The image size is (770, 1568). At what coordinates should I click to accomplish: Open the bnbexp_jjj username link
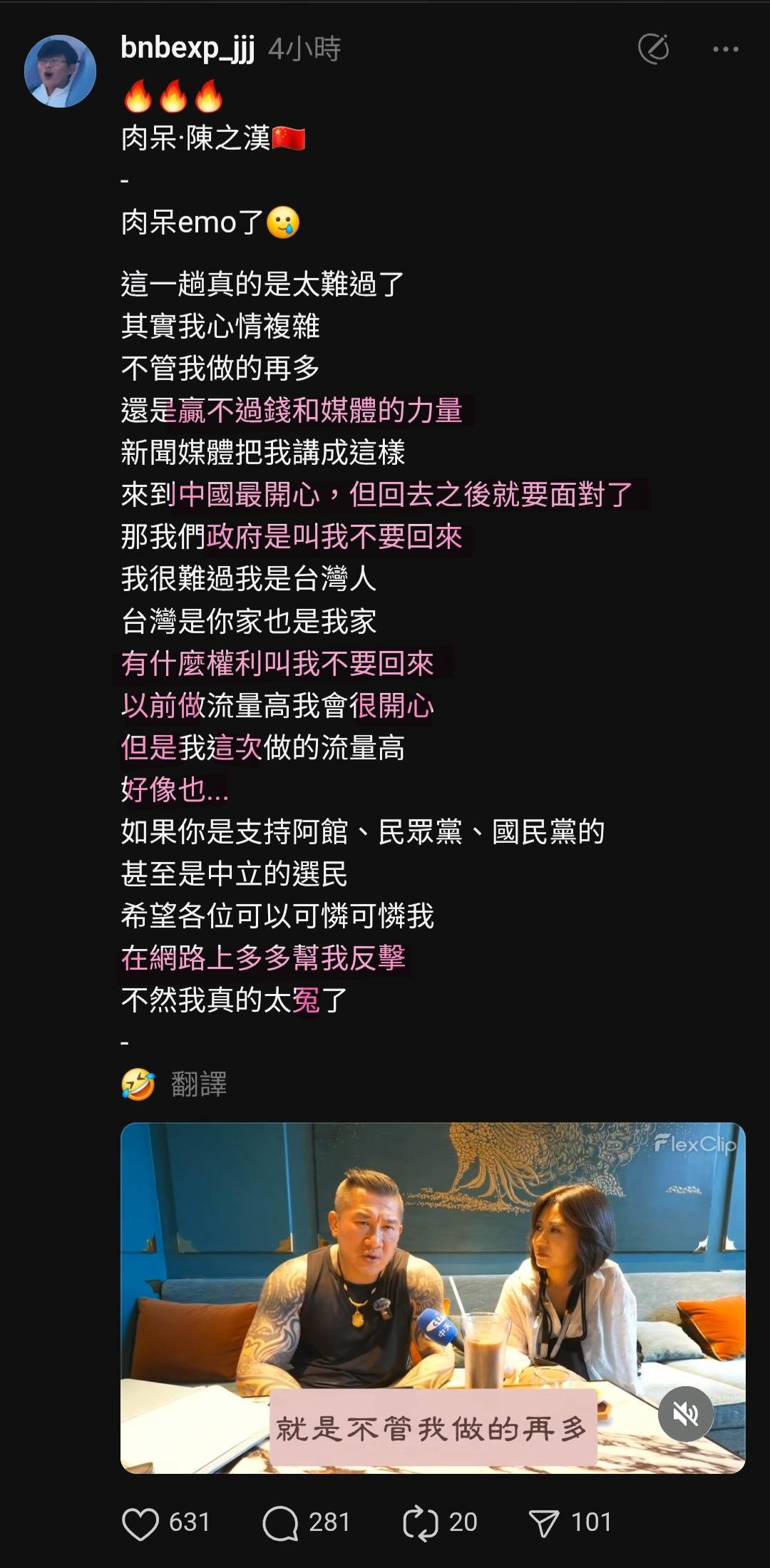(188, 48)
